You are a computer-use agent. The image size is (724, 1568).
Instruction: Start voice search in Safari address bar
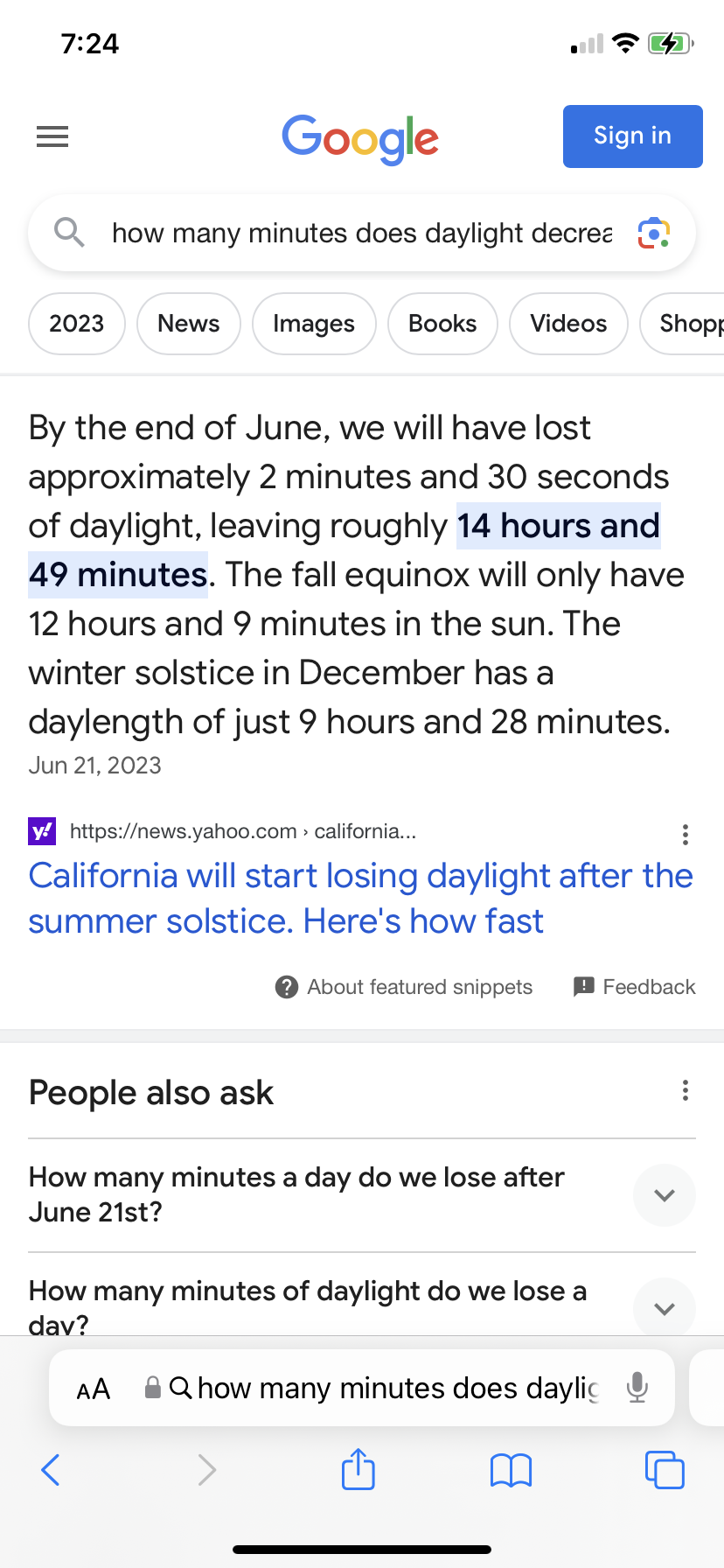pyautogui.click(x=637, y=1388)
